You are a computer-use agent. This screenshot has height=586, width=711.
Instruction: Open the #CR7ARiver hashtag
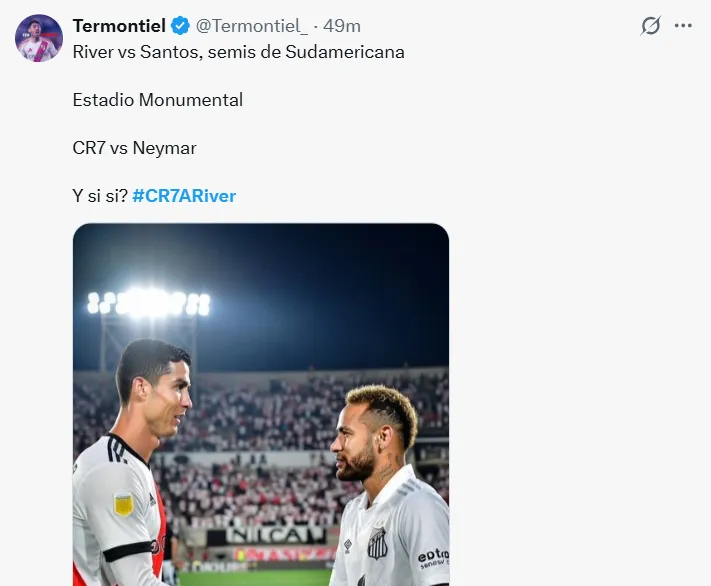(x=184, y=196)
